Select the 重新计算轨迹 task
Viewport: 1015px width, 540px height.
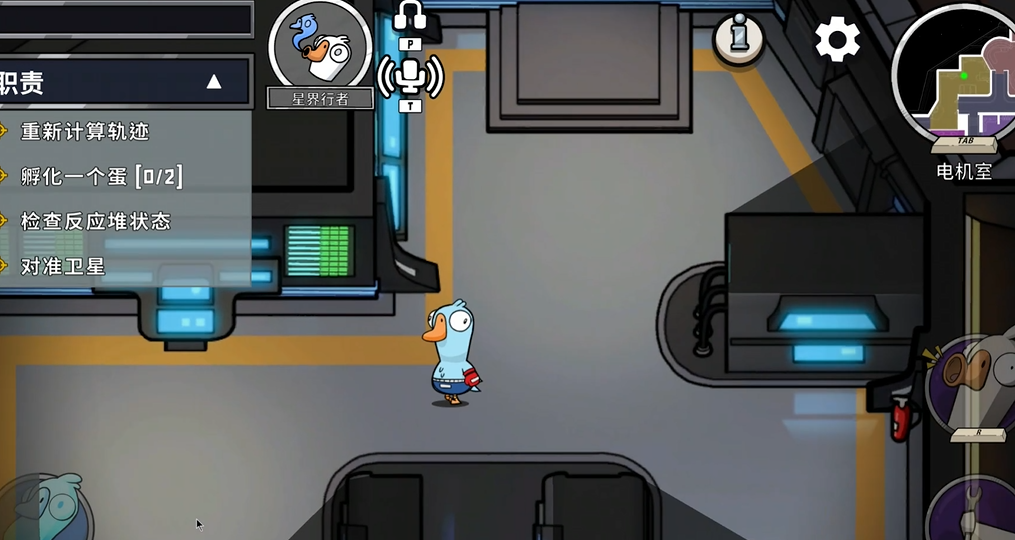tap(85, 132)
